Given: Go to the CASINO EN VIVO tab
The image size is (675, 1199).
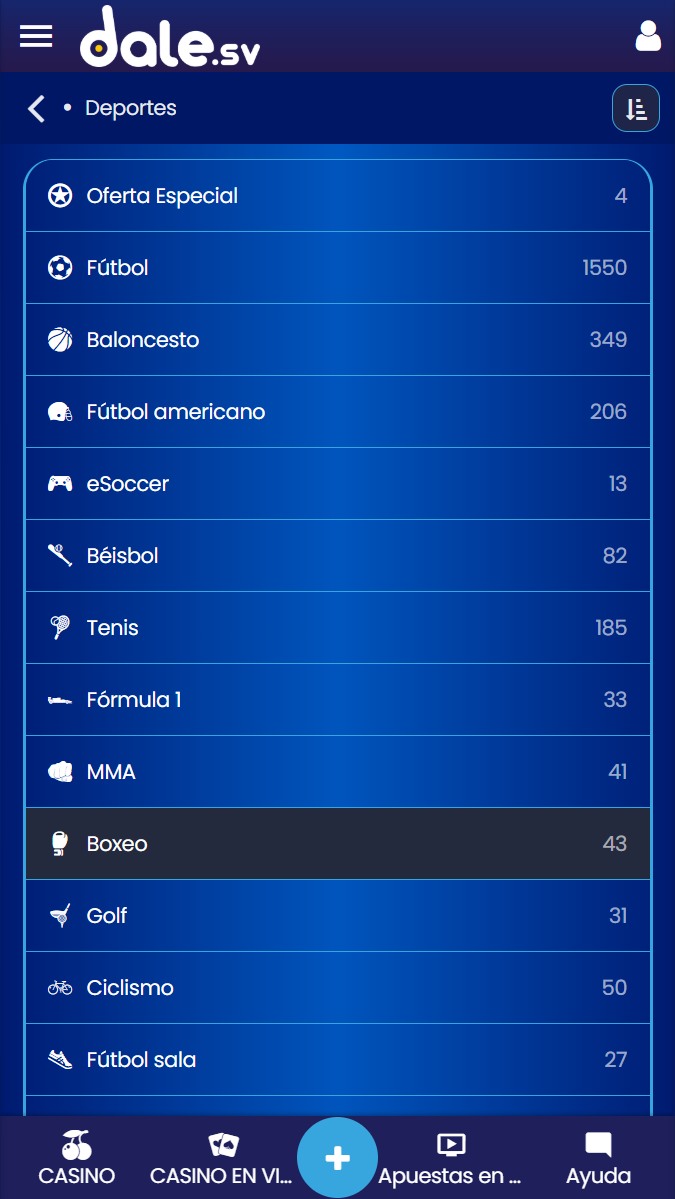Looking at the screenshot, I should coord(222,1159).
